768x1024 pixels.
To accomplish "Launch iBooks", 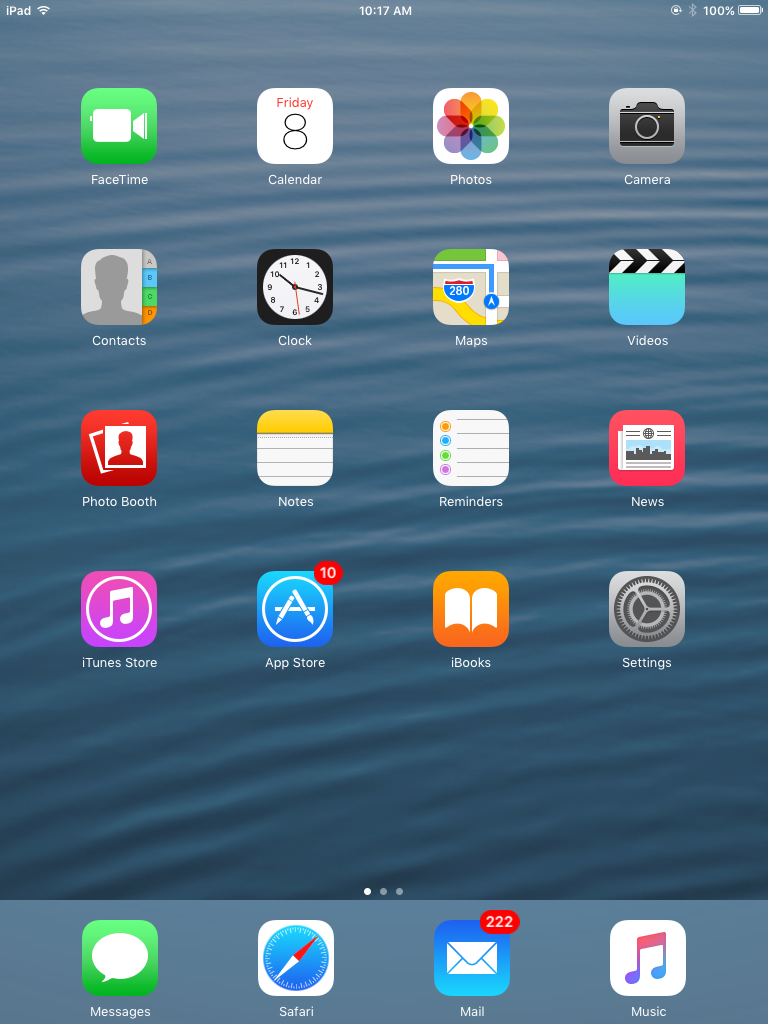I will pyautogui.click(x=471, y=609).
